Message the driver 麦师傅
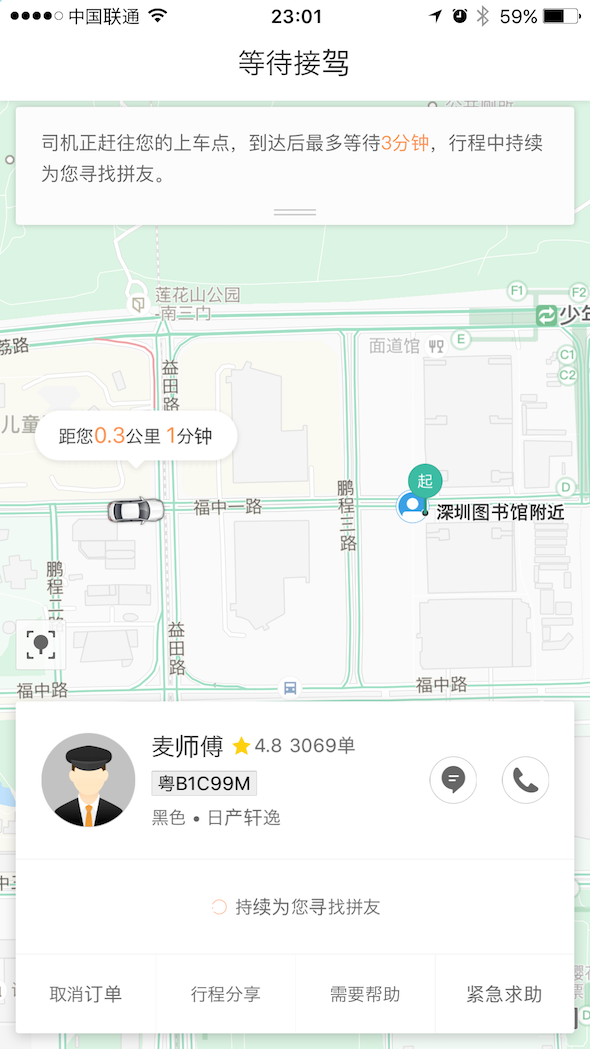 click(x=453, y=779)
